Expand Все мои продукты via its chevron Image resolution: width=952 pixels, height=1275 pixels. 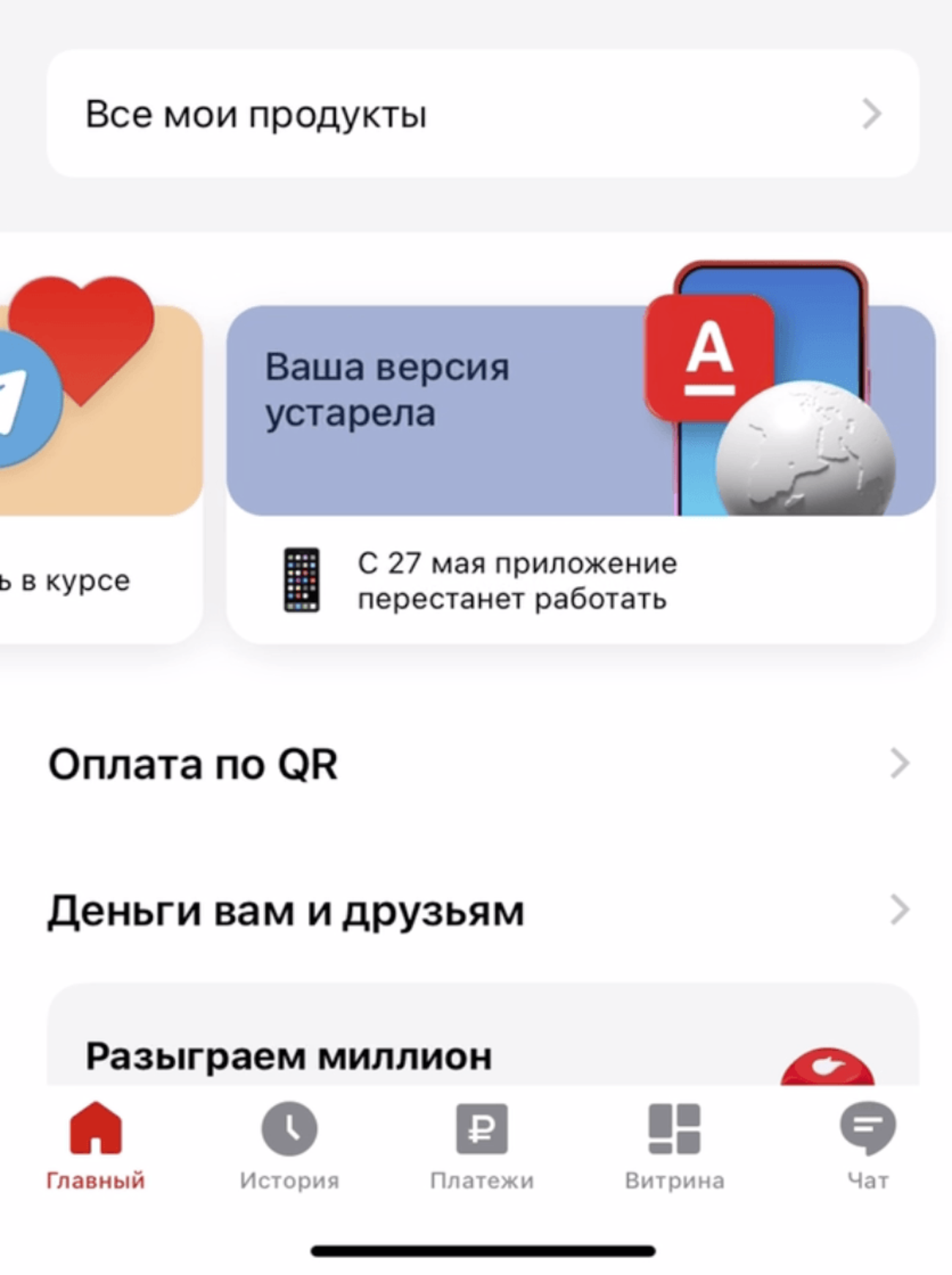click(870, 114)
